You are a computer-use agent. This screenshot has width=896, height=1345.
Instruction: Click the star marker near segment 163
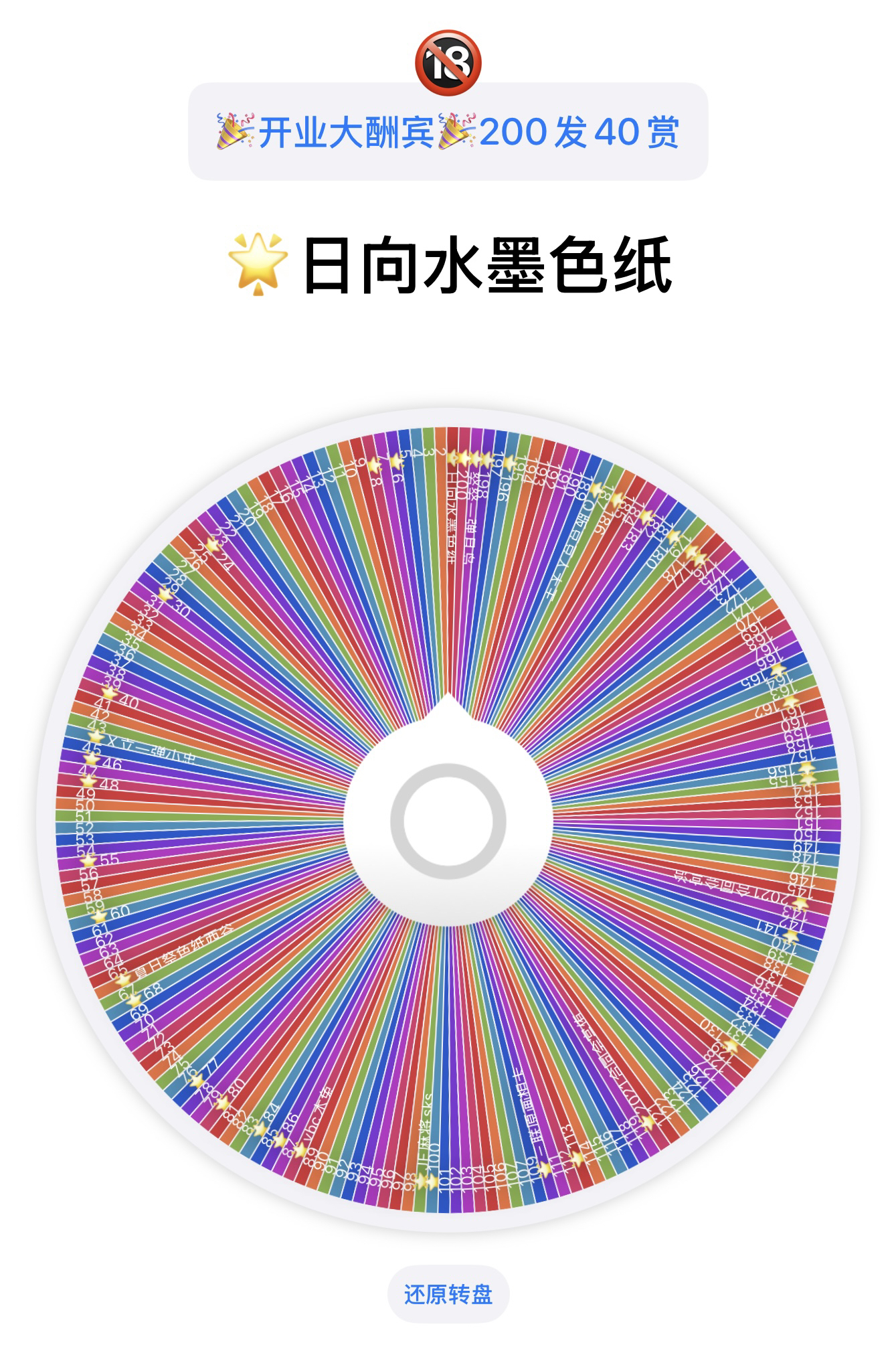click(790, 702)
